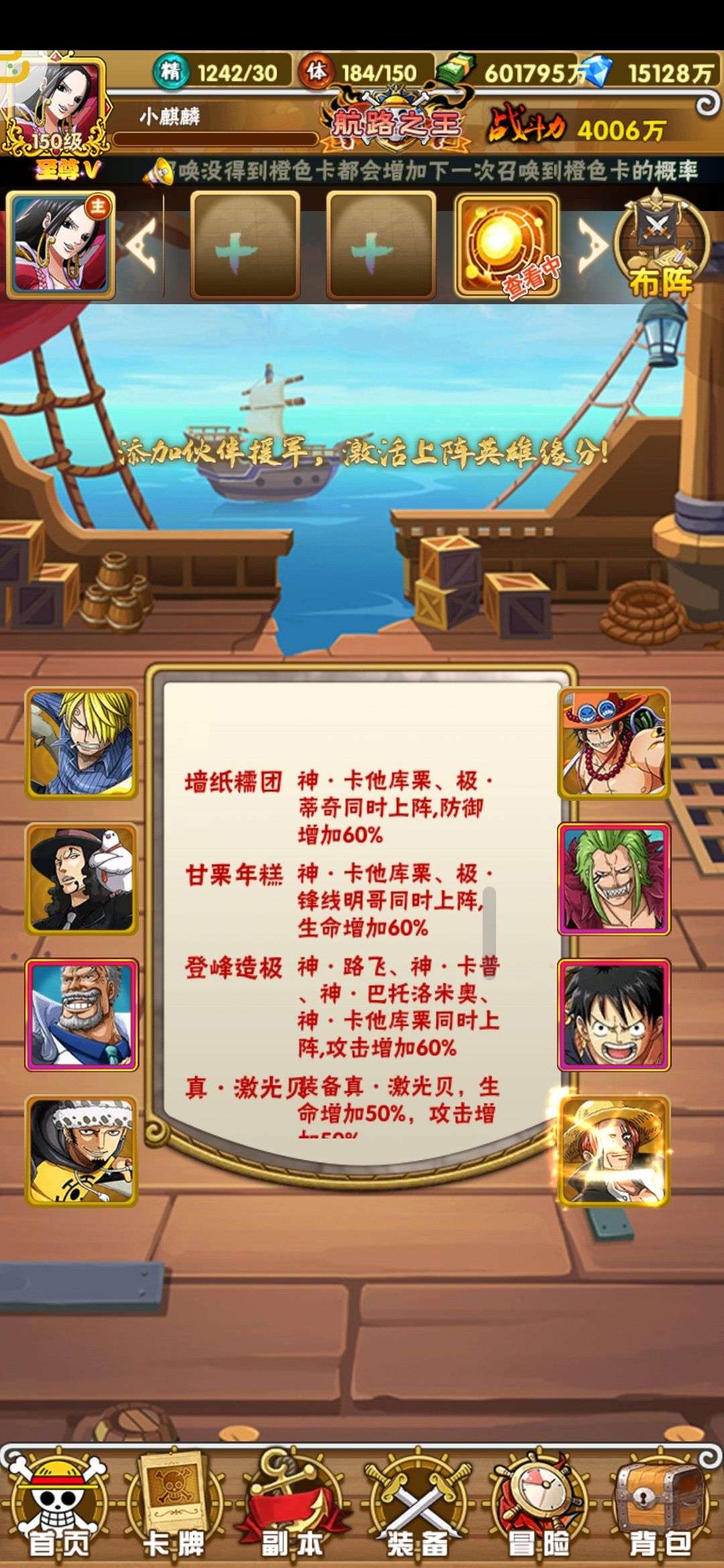Choose the Luffy partner portrait
Image resolution: width=724 pixels, height=1568 pixels.
click(x=614, y=1015)
